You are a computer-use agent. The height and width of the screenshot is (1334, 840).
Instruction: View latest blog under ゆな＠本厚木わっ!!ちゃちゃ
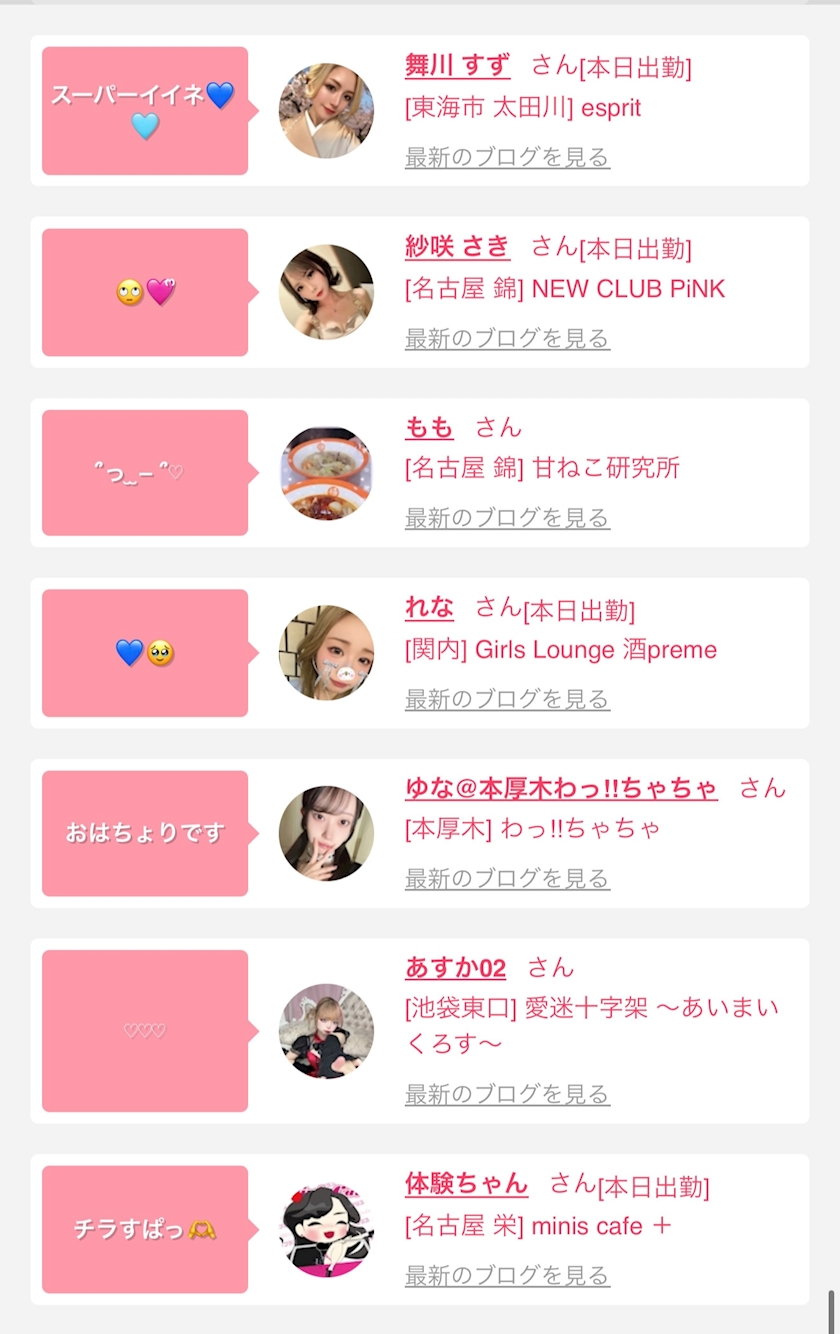(507, 879)
